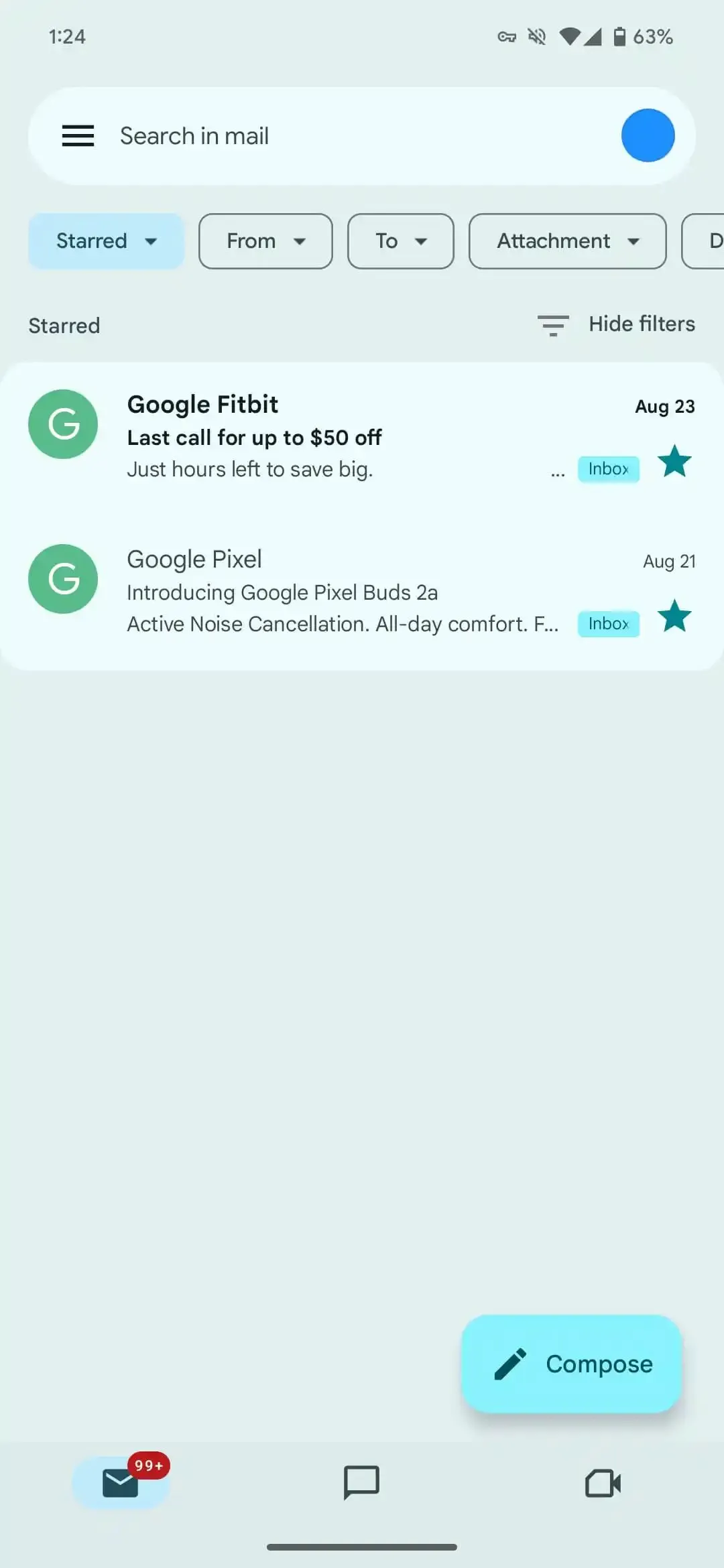The height and width of the screenshot is (1568, 724).
Task: Unstar the Google Fitbit email
Action: (x=674, y=462)
